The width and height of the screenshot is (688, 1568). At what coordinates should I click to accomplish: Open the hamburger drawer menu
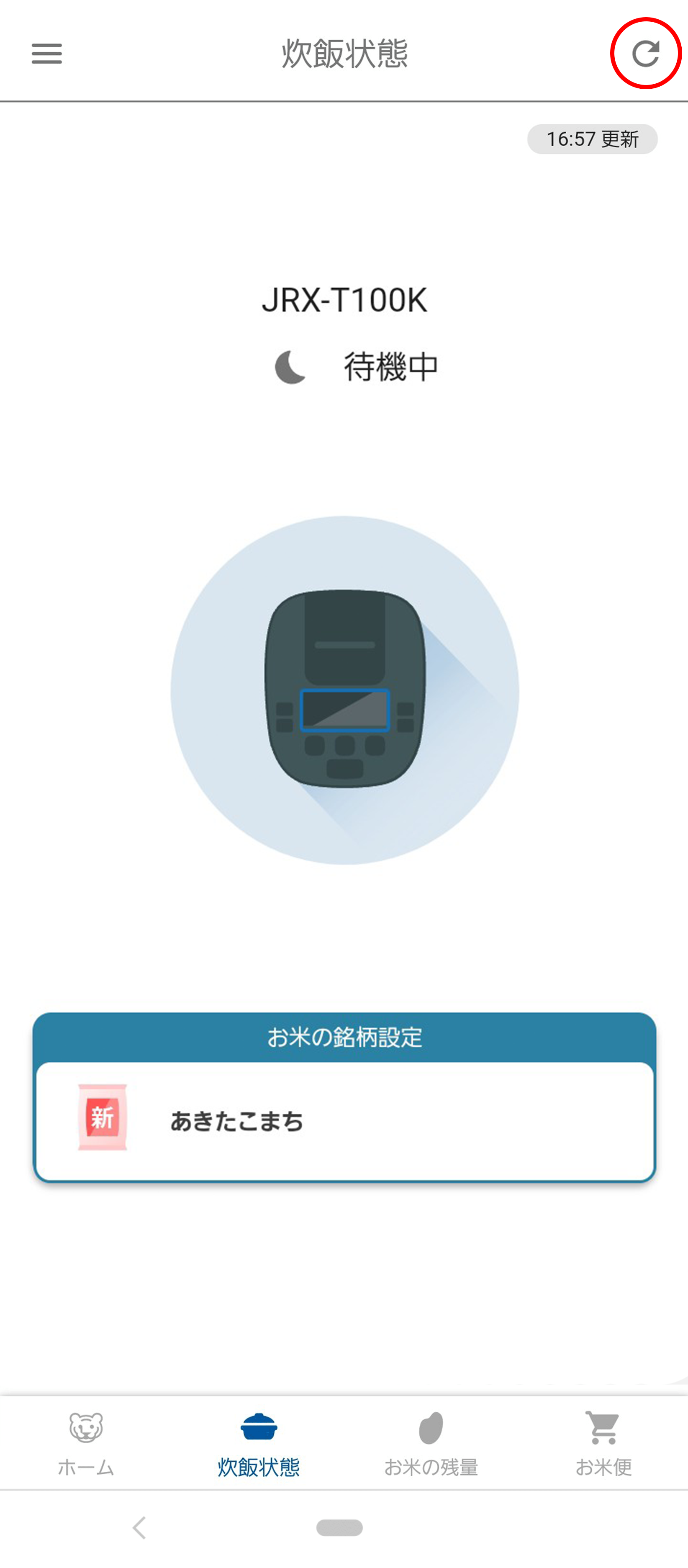pyautogui.click(x=47, y=54)
